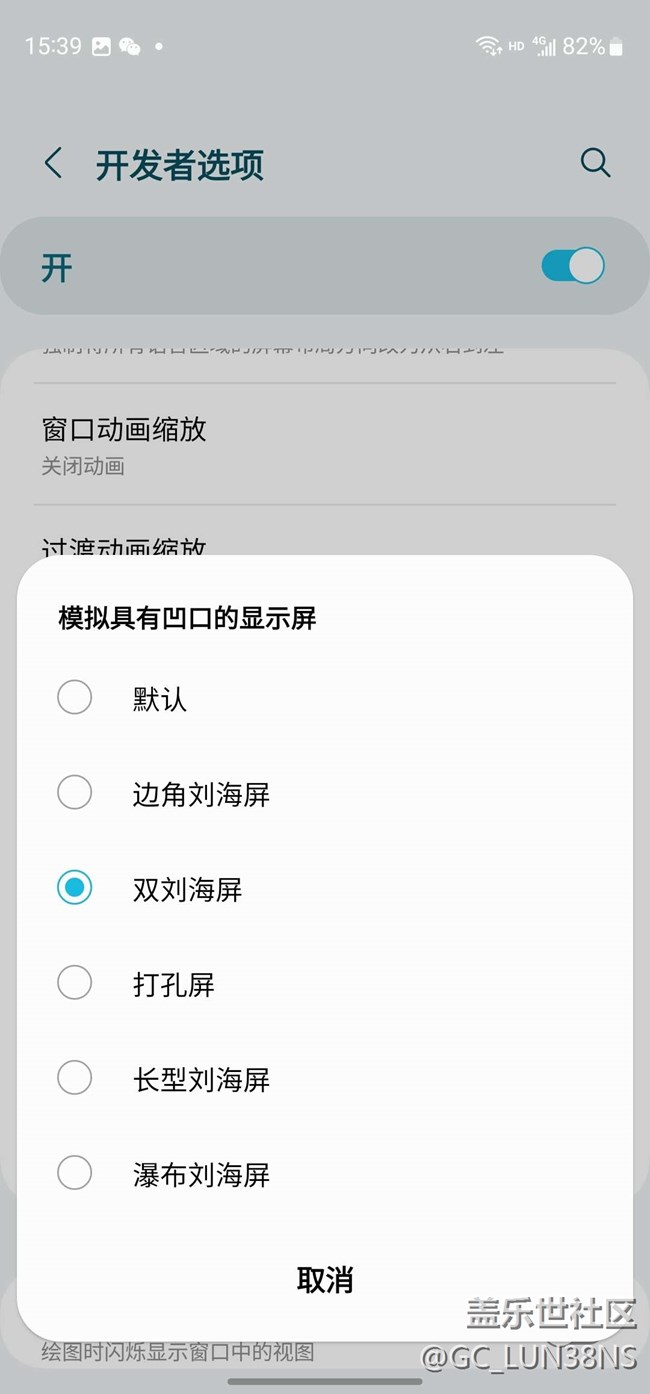
Task: Tap 取消 to dismiss the dialog
Action: coord(325,1280)
